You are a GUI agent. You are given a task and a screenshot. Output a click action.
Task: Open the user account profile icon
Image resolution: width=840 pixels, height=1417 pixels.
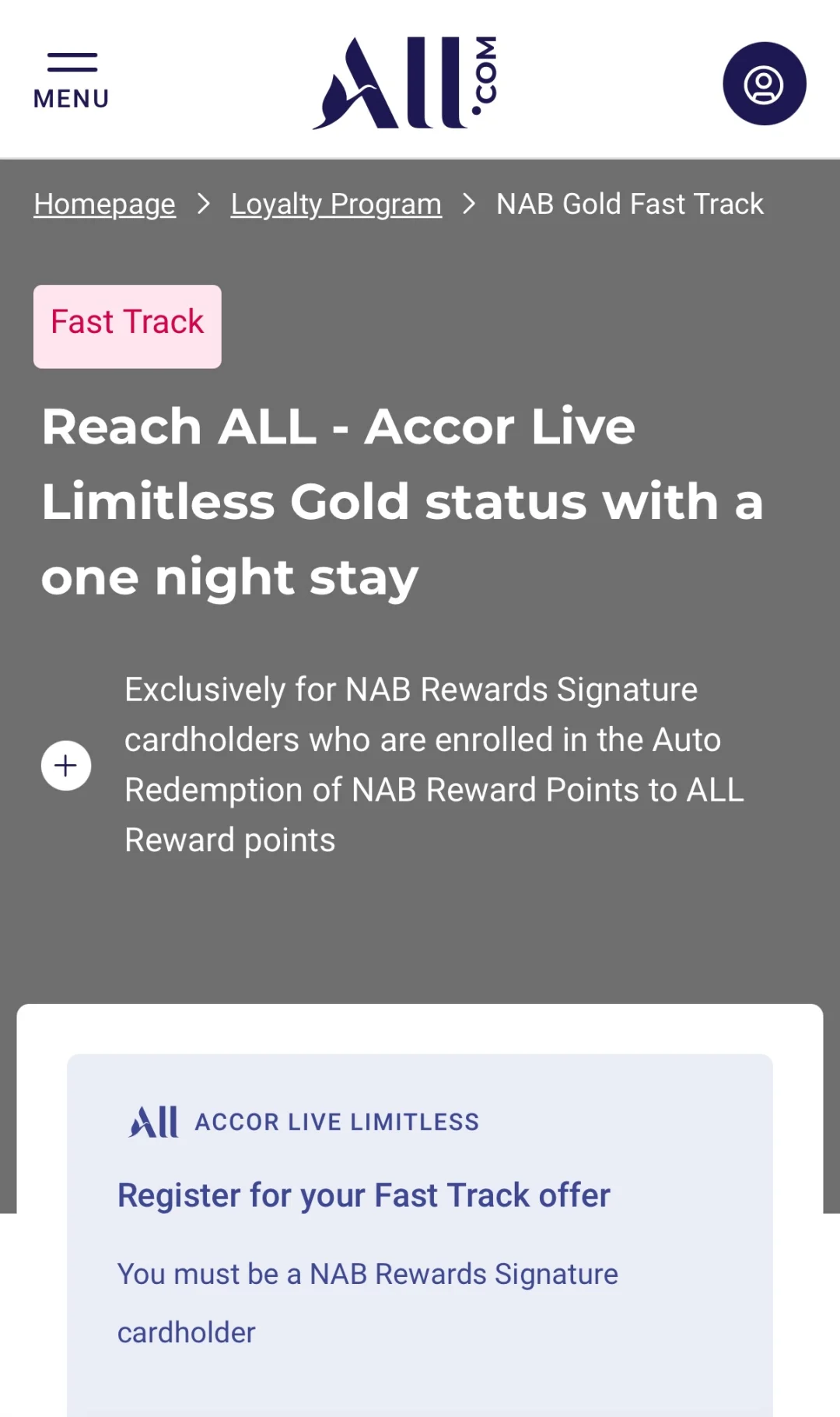point(764,83)
